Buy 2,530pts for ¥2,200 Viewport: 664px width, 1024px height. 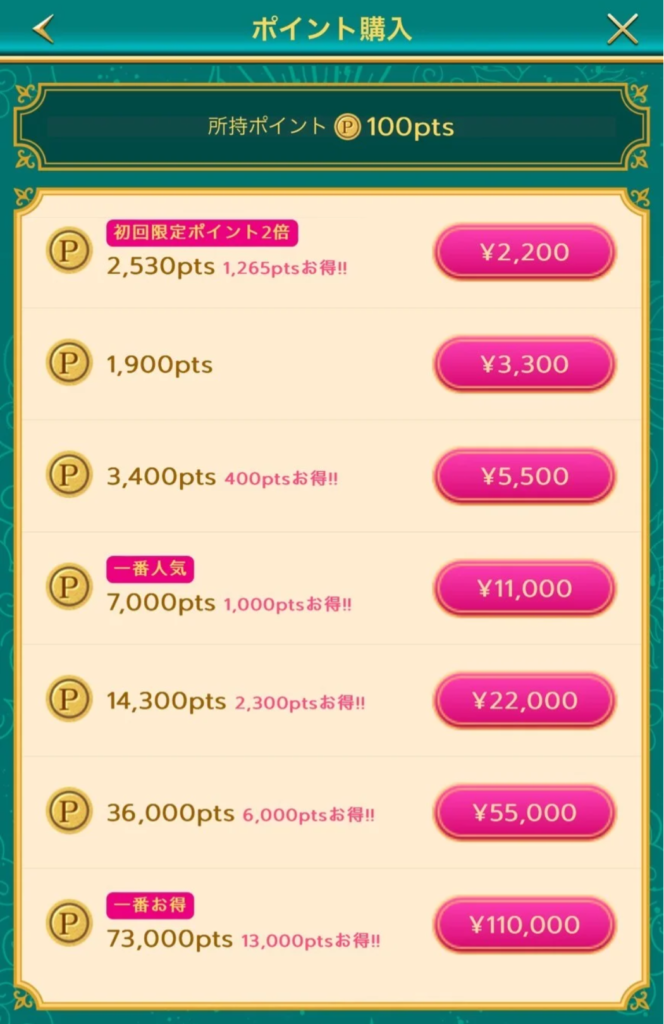[524, 252]
